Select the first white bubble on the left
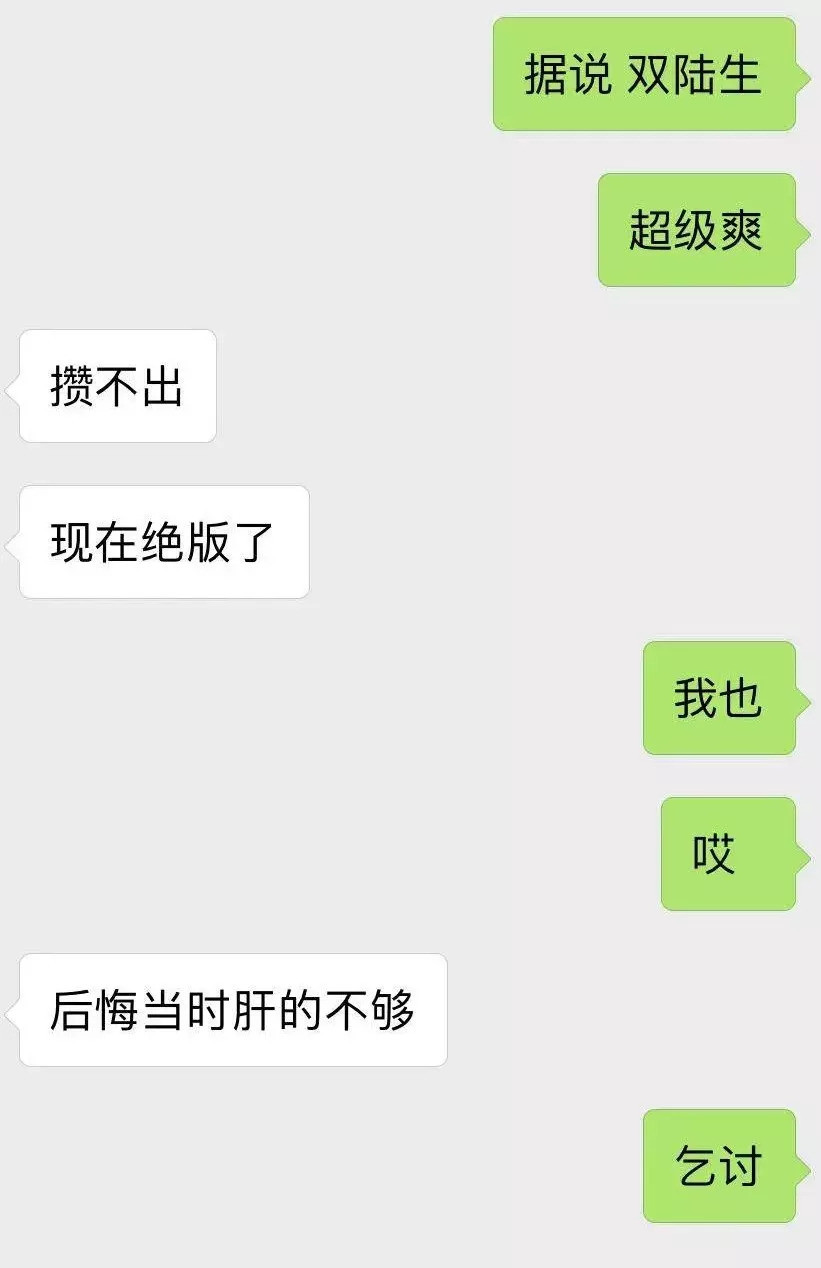 click(x=116, y=386)
